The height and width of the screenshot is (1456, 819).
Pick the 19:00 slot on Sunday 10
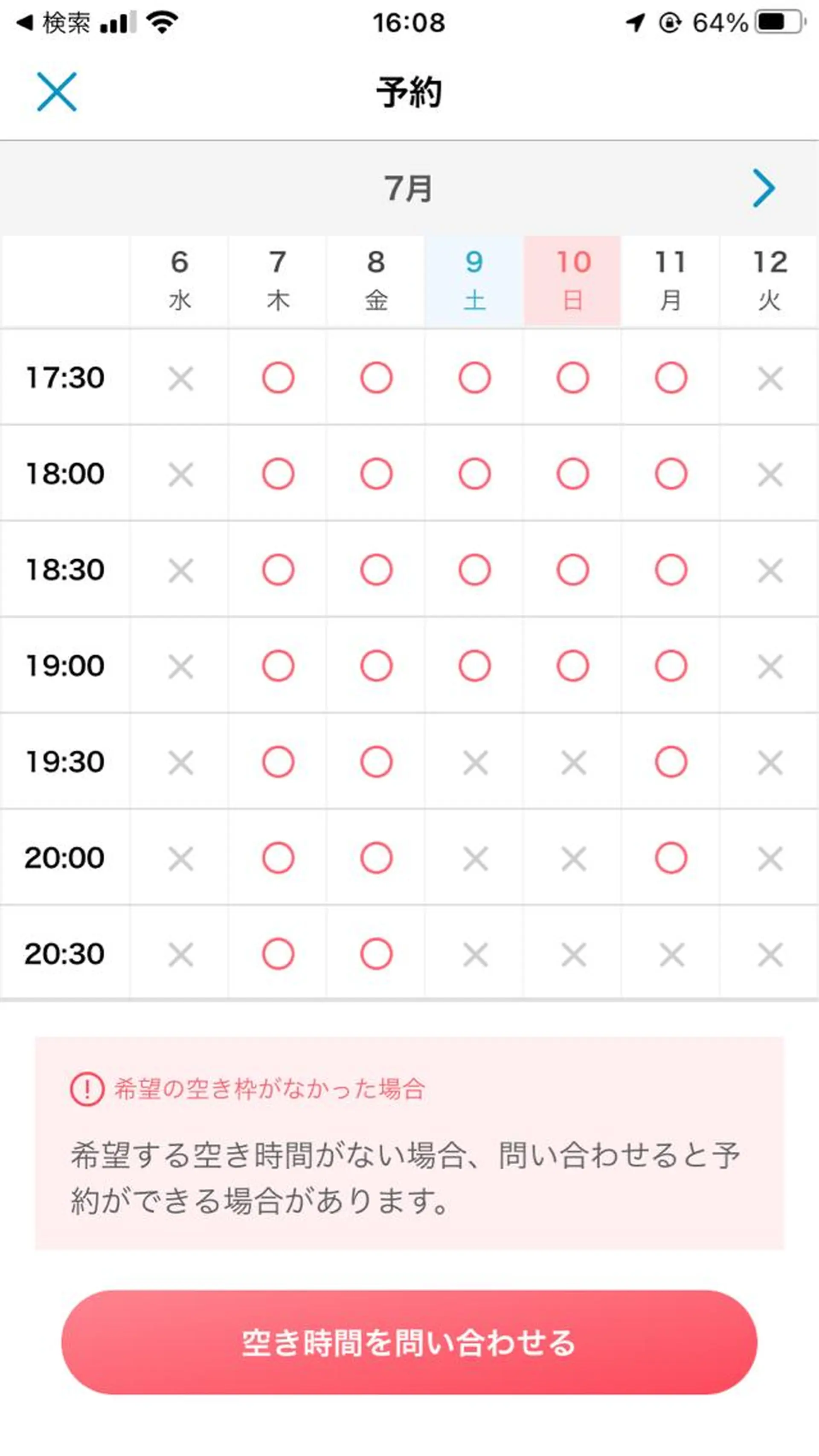(572, 665)
